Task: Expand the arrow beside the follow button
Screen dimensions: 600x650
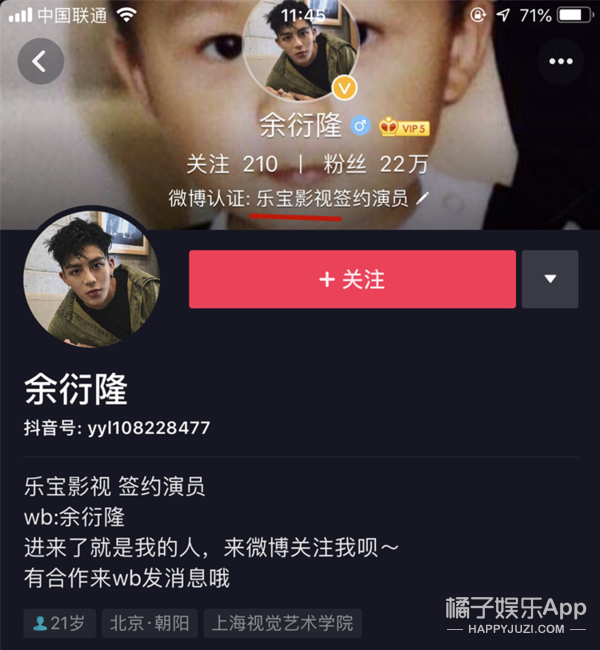Action: click(550, 279)
